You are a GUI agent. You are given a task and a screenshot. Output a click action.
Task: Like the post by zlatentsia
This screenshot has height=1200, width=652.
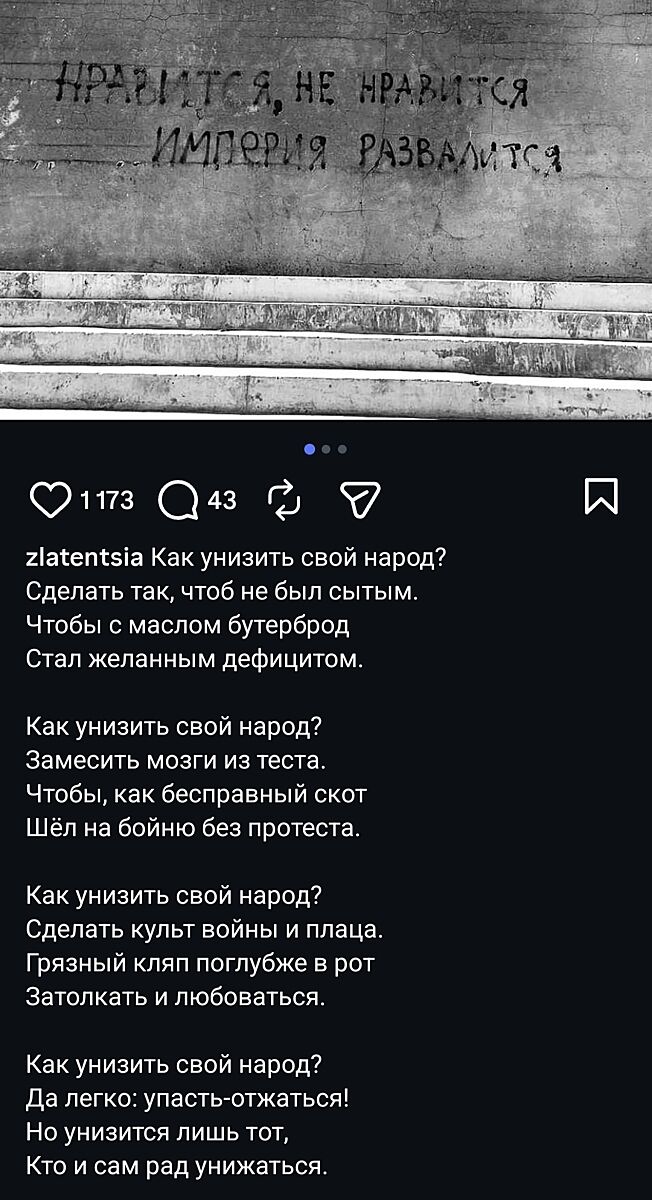(50, 498)
